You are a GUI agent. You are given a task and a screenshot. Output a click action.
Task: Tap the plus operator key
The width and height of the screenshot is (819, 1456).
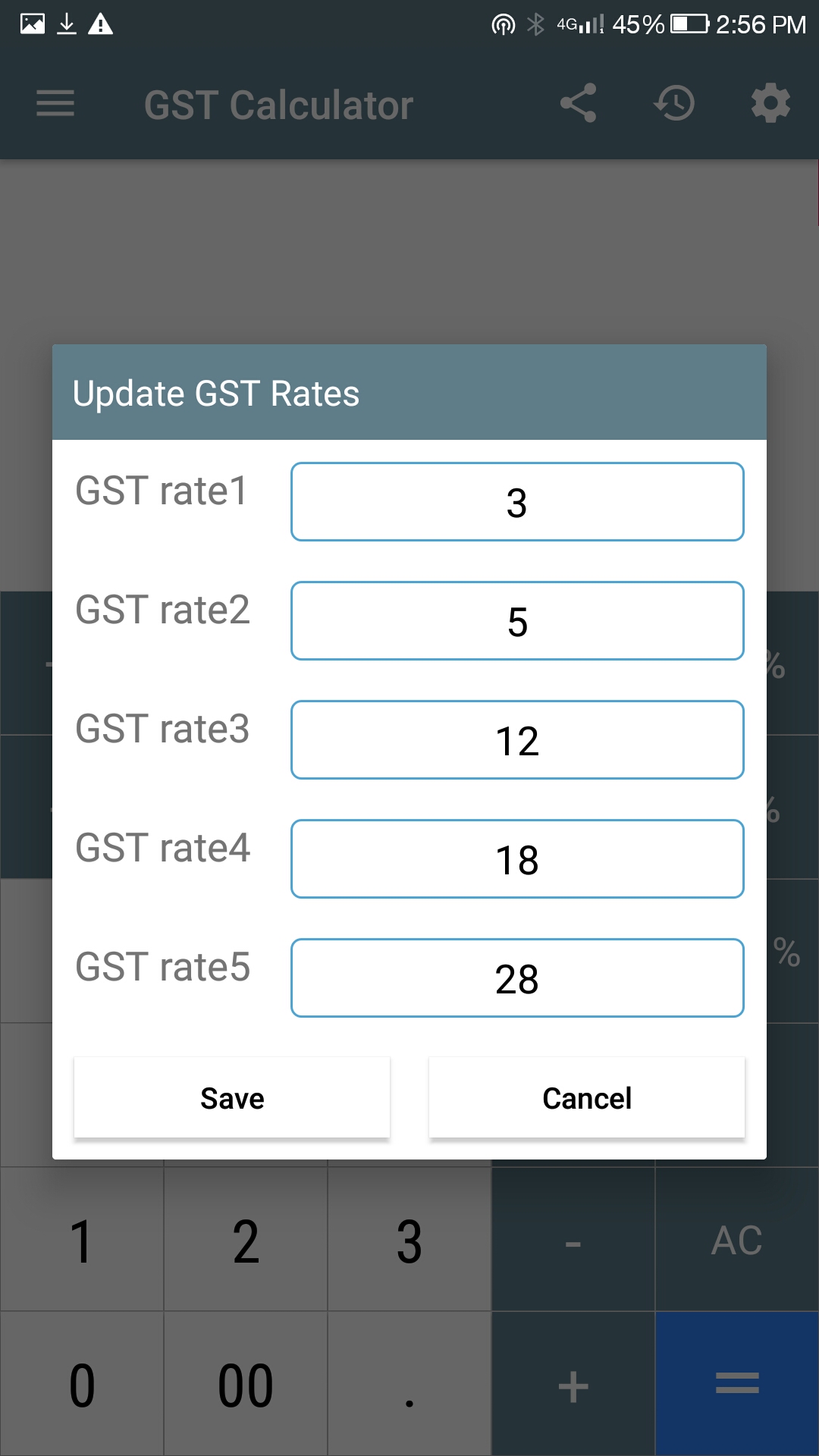(x=573, y=1385)
